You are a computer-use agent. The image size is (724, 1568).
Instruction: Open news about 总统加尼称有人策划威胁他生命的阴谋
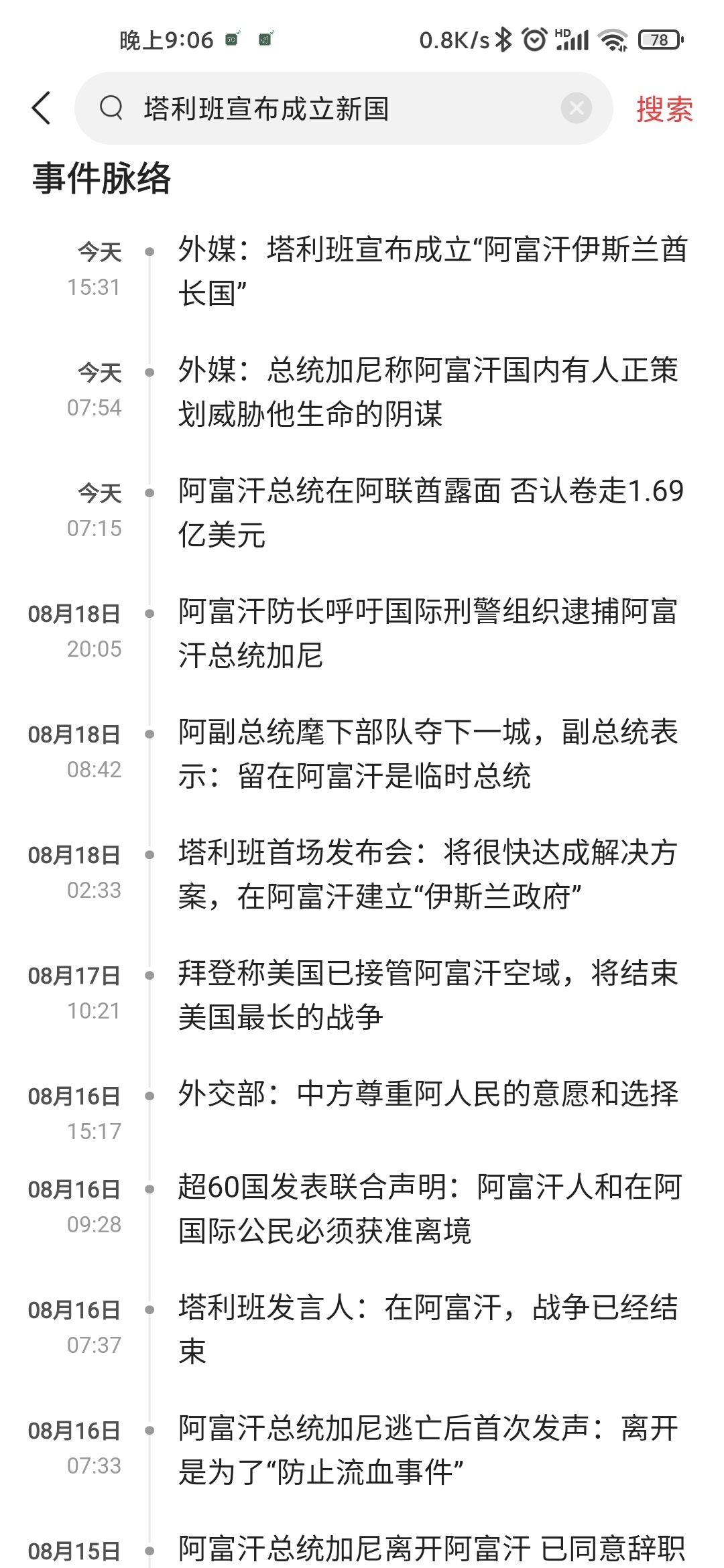[428, 392]
